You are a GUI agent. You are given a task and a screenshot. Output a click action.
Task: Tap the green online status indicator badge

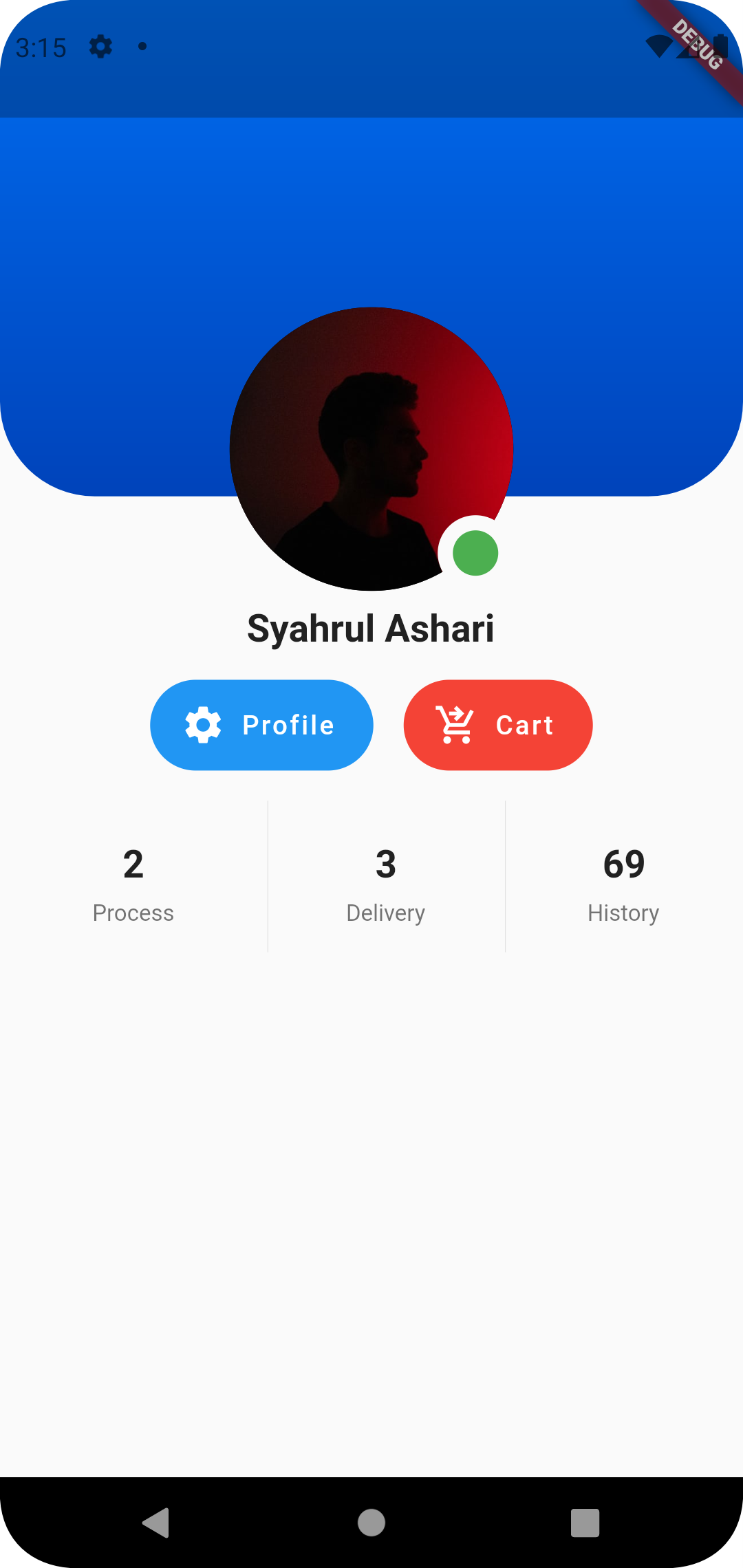(x=475, y=552)
